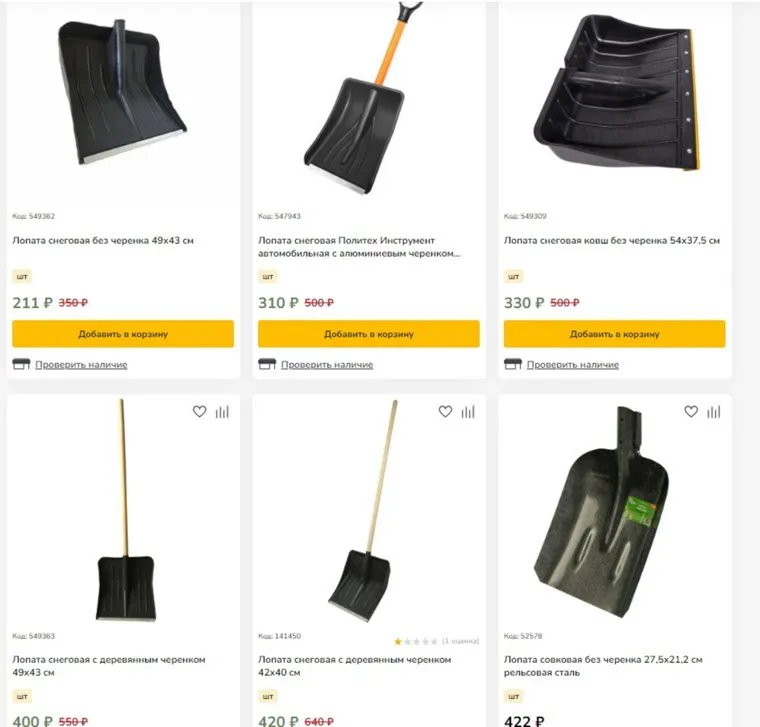Open Лопата снеговая без черенка 49х43 product

tap(103, 241)
